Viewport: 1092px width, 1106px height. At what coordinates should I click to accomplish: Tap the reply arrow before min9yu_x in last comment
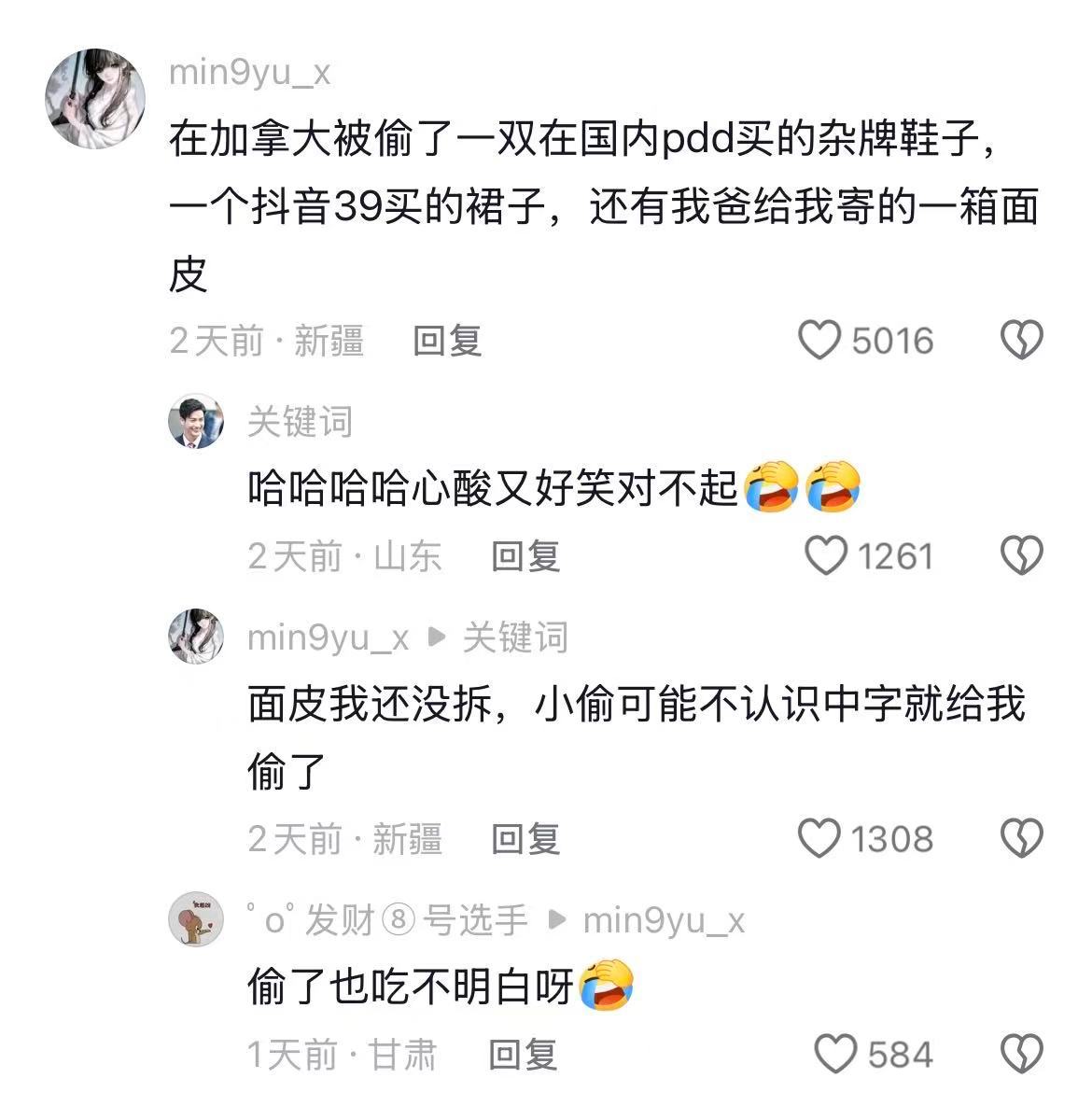click(557, 920)
